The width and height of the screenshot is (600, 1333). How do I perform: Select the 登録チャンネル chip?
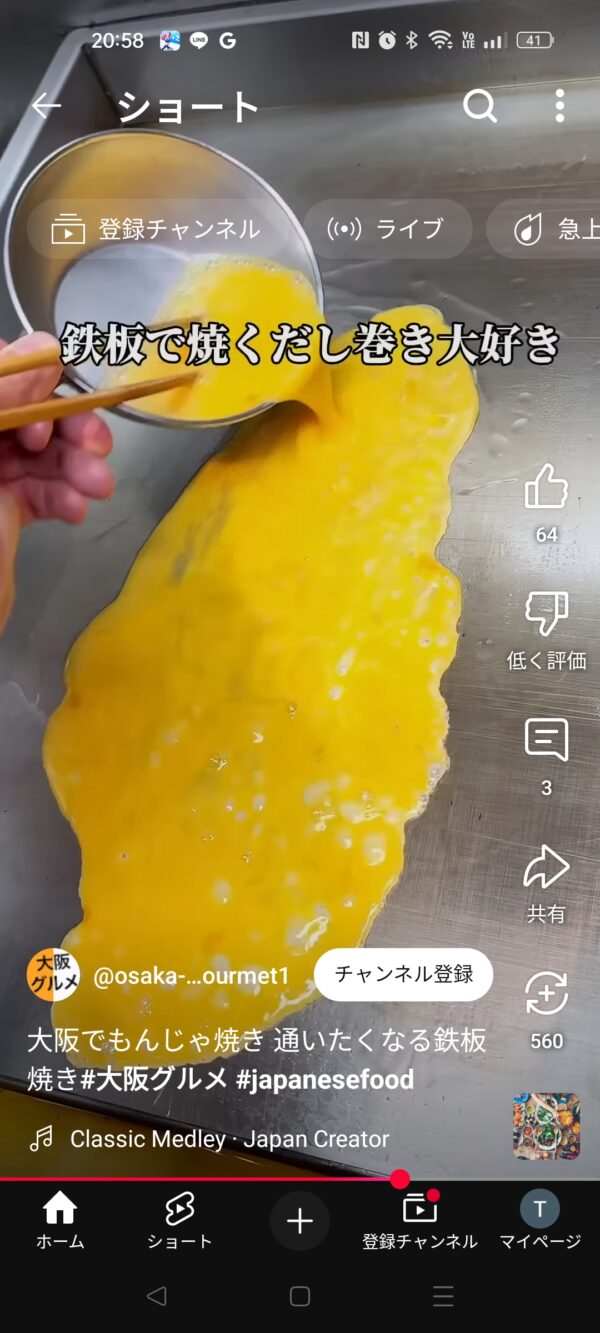(x=157, y=229)
